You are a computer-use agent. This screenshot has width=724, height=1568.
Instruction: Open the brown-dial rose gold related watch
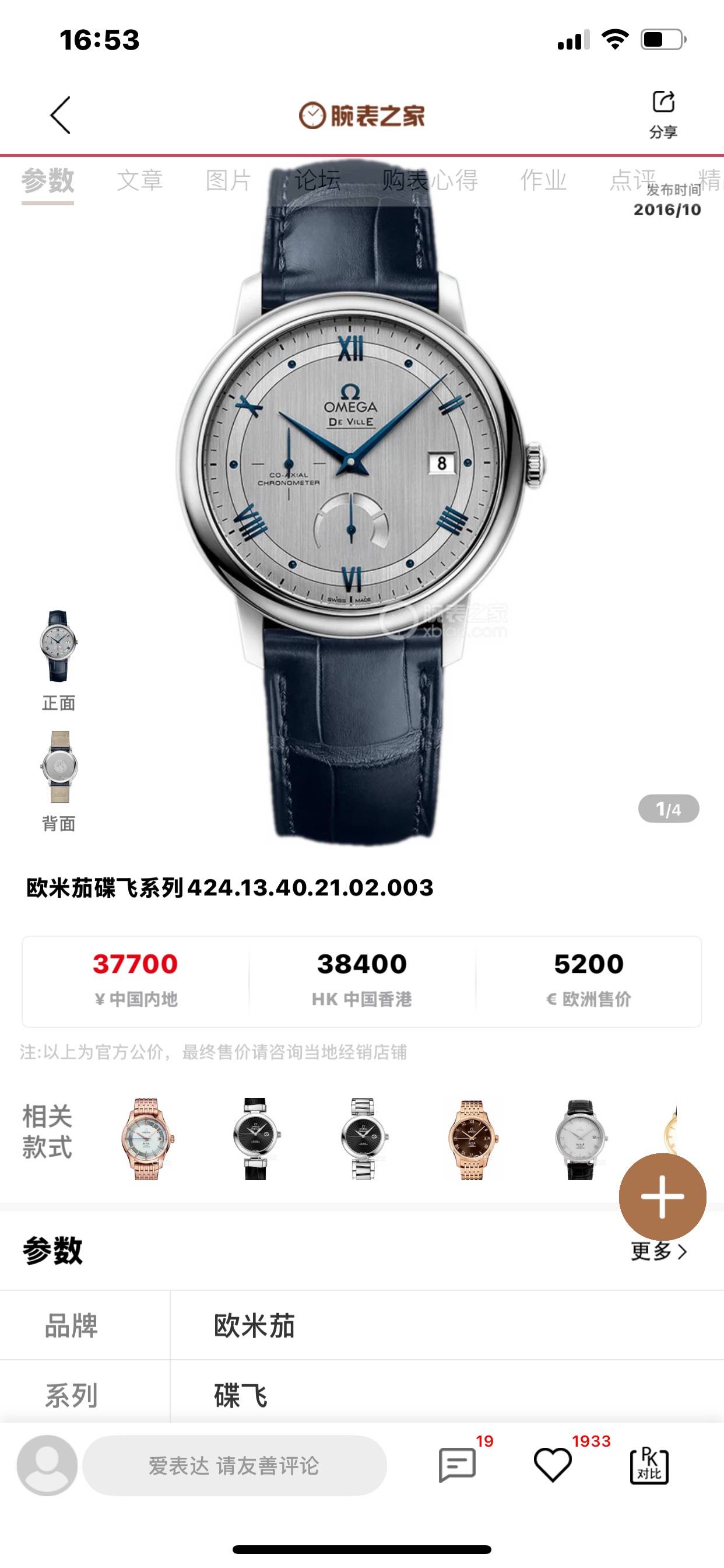click(472, 1139)
